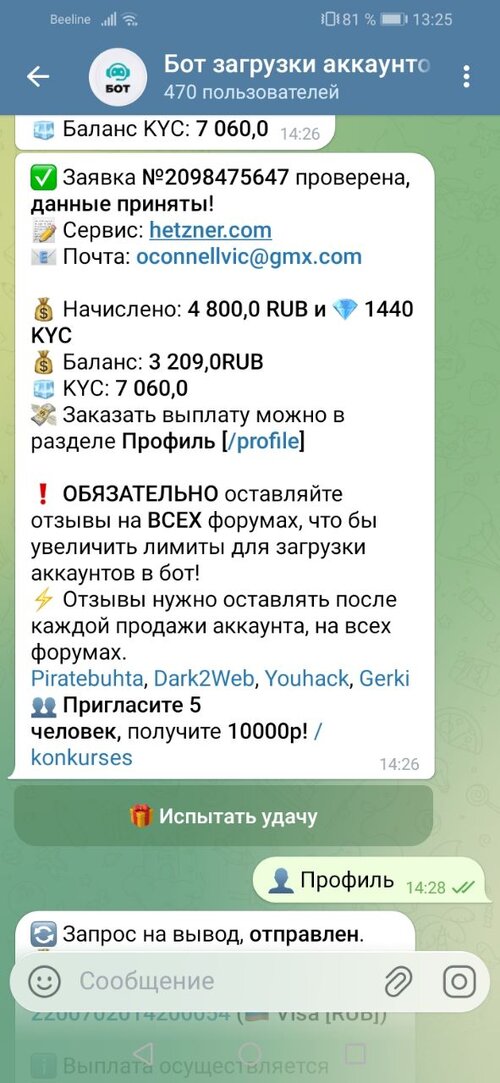Viewport: 500px width, 1083px height.
Task: Open the Youhack forum link
Action: pyautogui.click(x=307, y=678)
